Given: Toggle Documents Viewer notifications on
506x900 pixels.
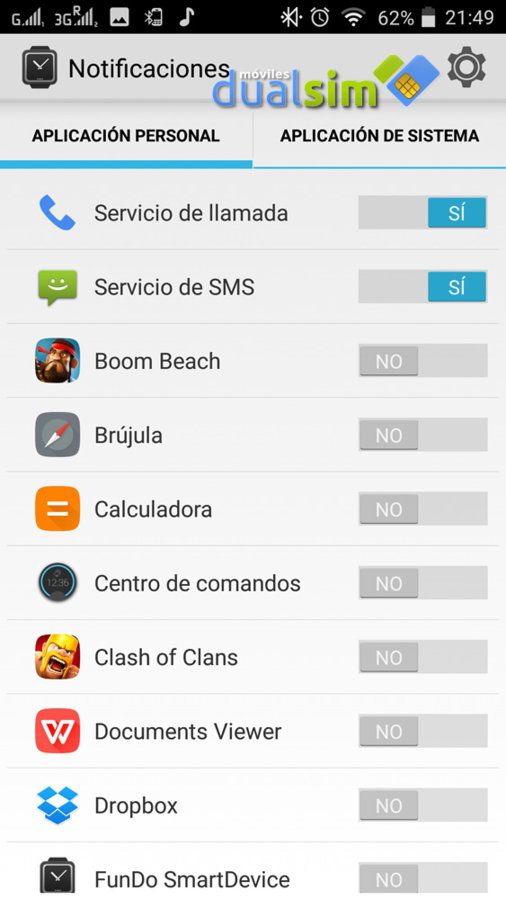Looking at the screenshot, I should point(423,731).
